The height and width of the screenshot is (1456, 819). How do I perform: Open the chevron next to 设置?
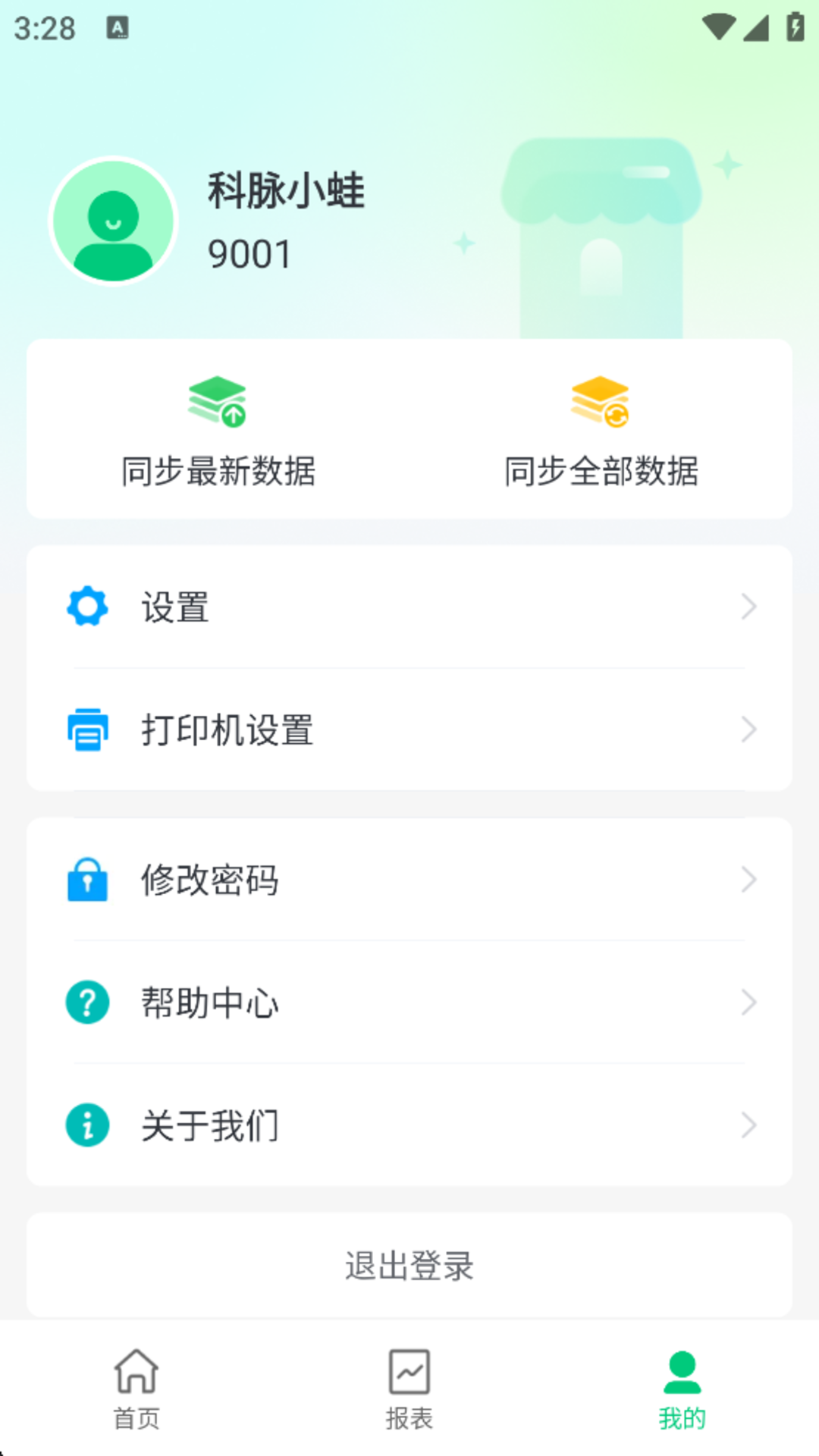[750, 605]
